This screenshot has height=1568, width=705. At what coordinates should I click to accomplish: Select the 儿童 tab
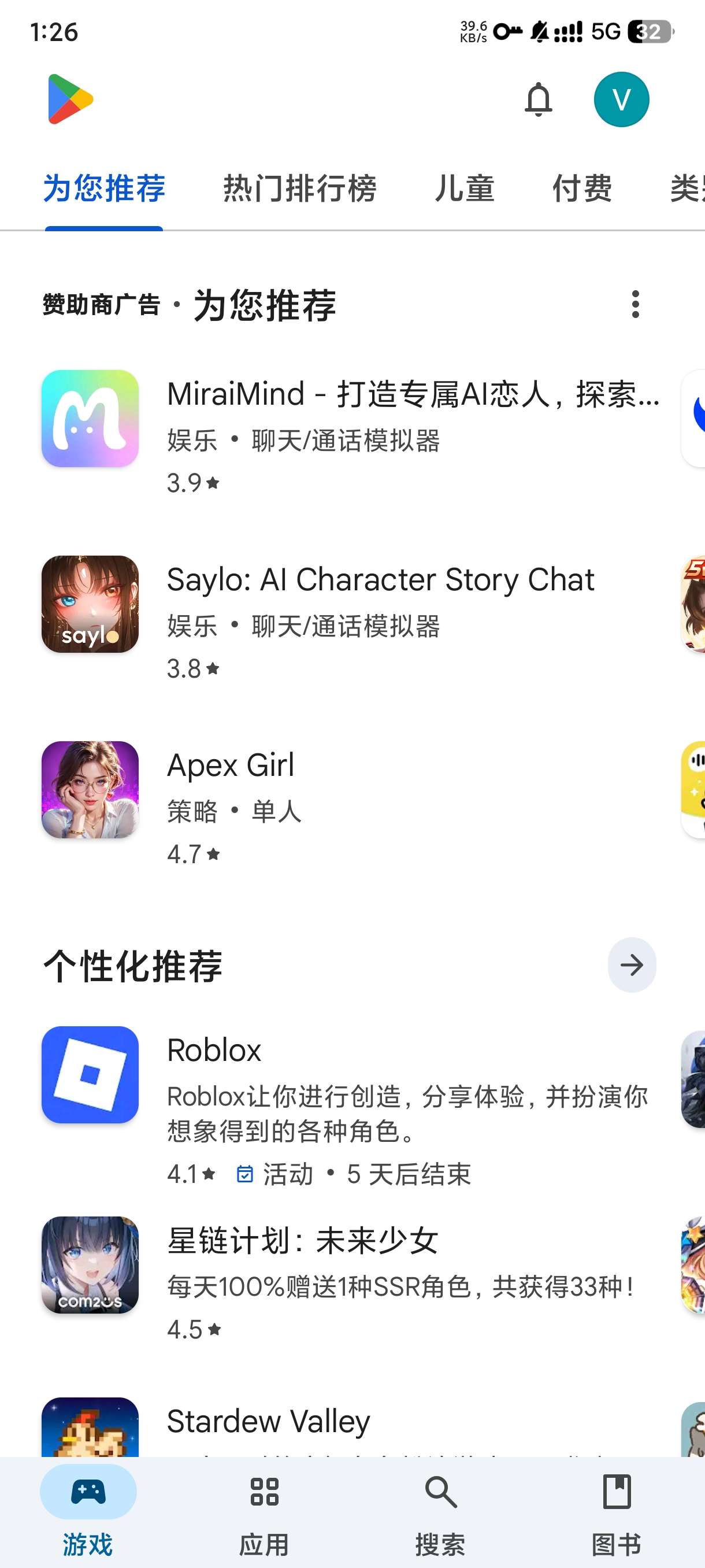pos(464,188)
